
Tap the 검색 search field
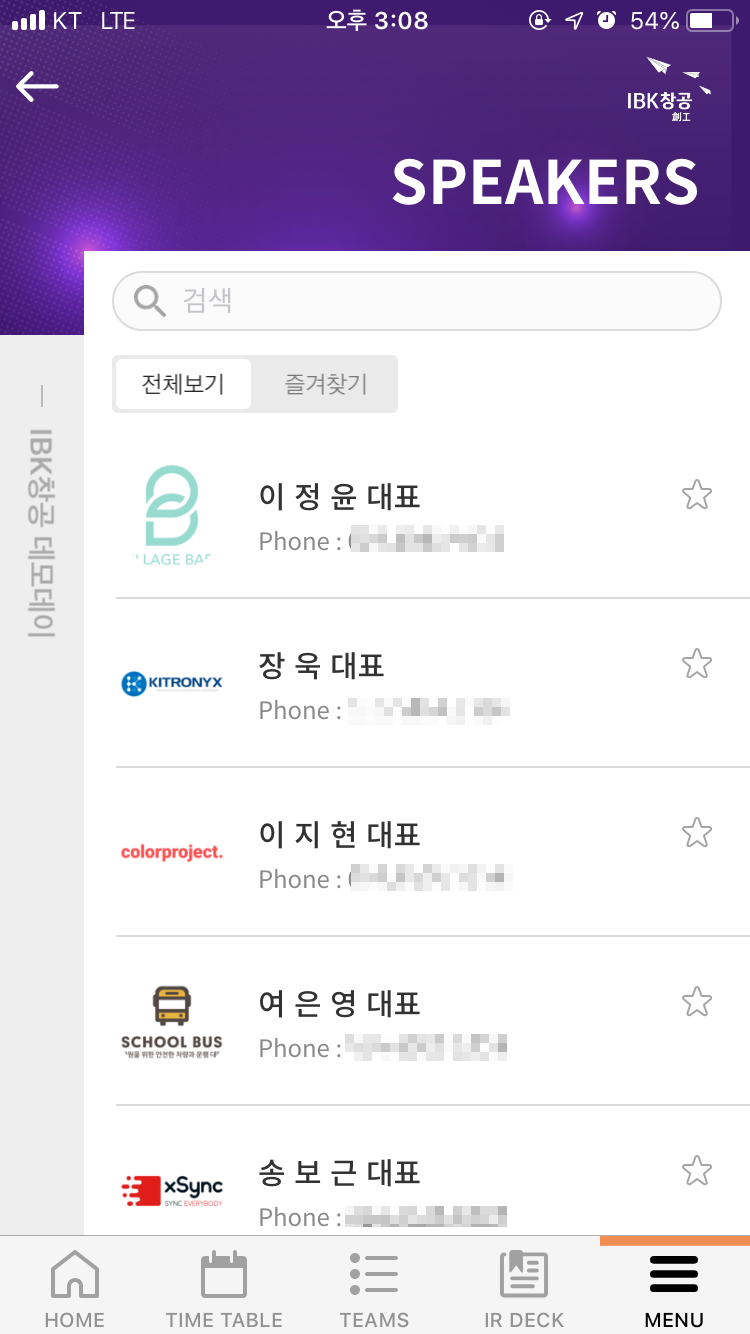click(417, 301)
